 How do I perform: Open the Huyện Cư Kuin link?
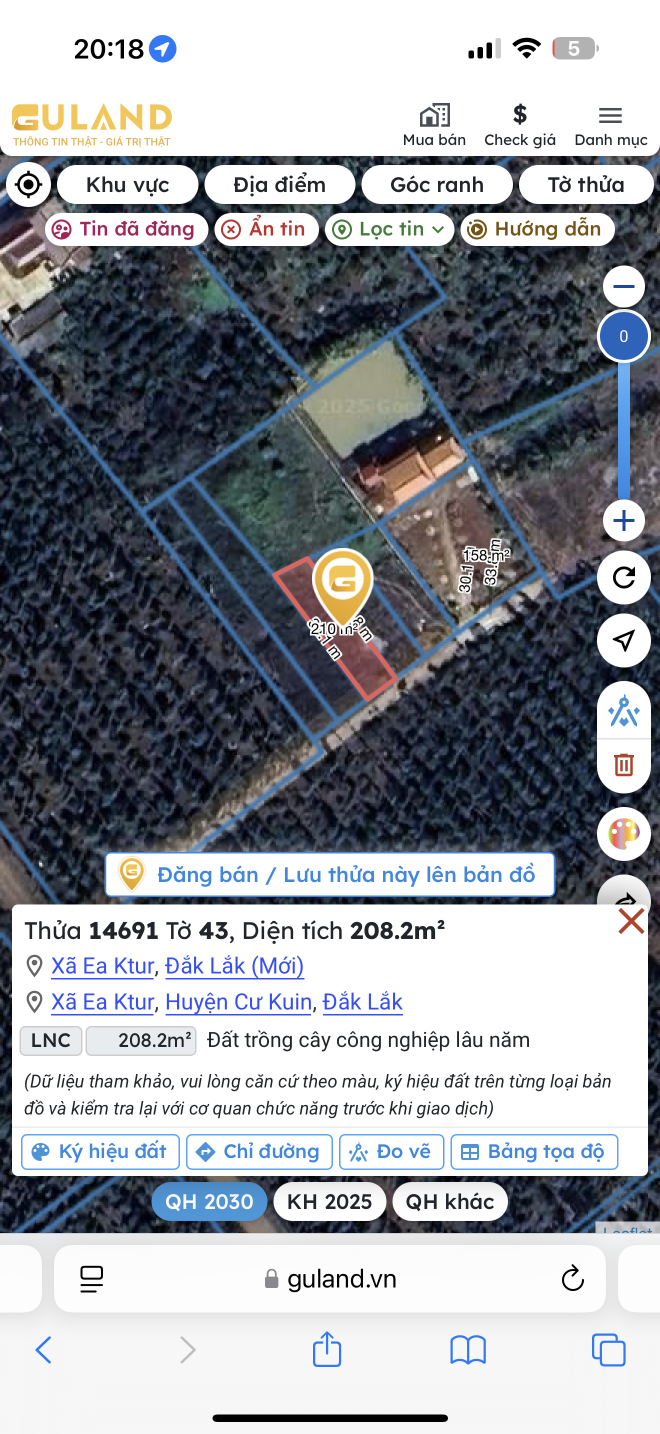238,1002
